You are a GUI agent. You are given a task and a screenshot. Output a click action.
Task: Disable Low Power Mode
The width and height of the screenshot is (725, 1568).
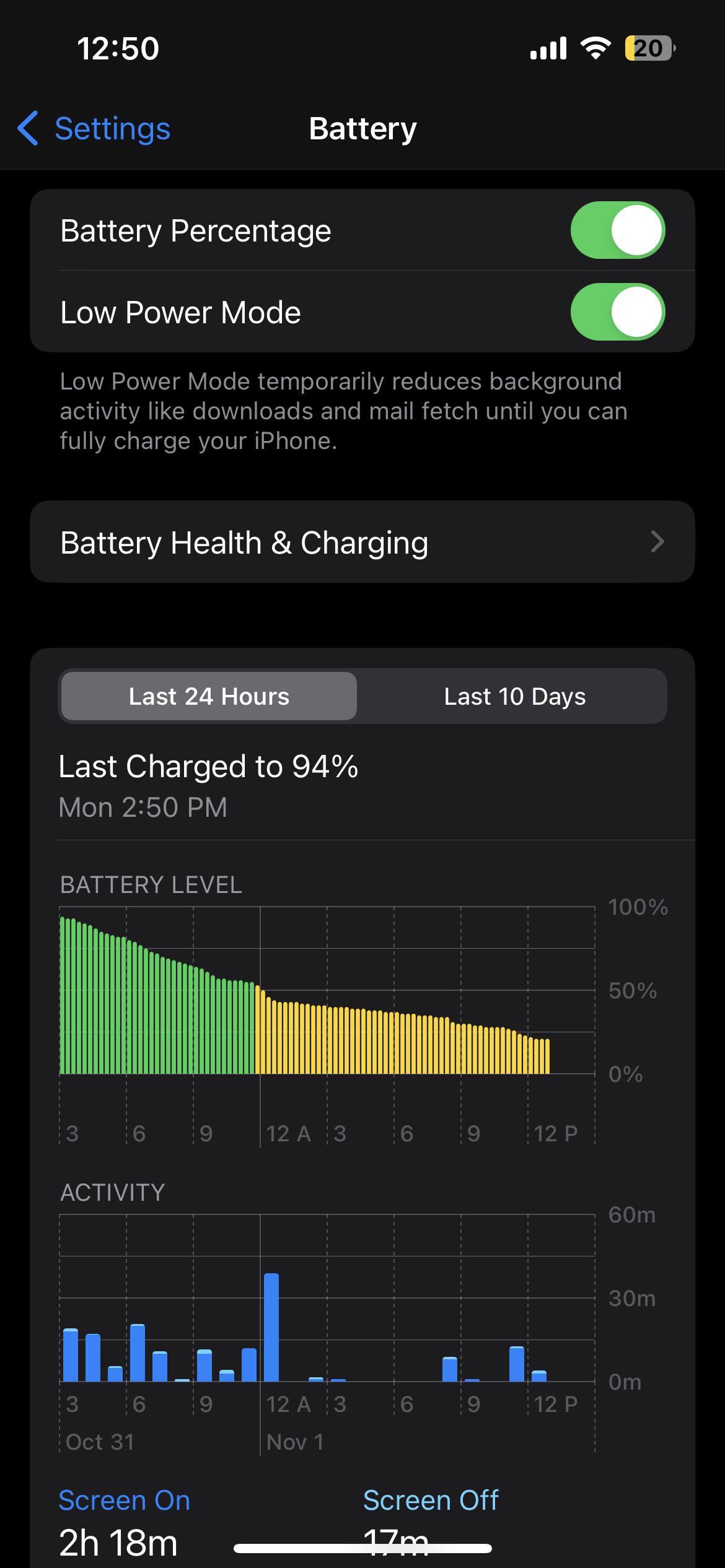617,312
